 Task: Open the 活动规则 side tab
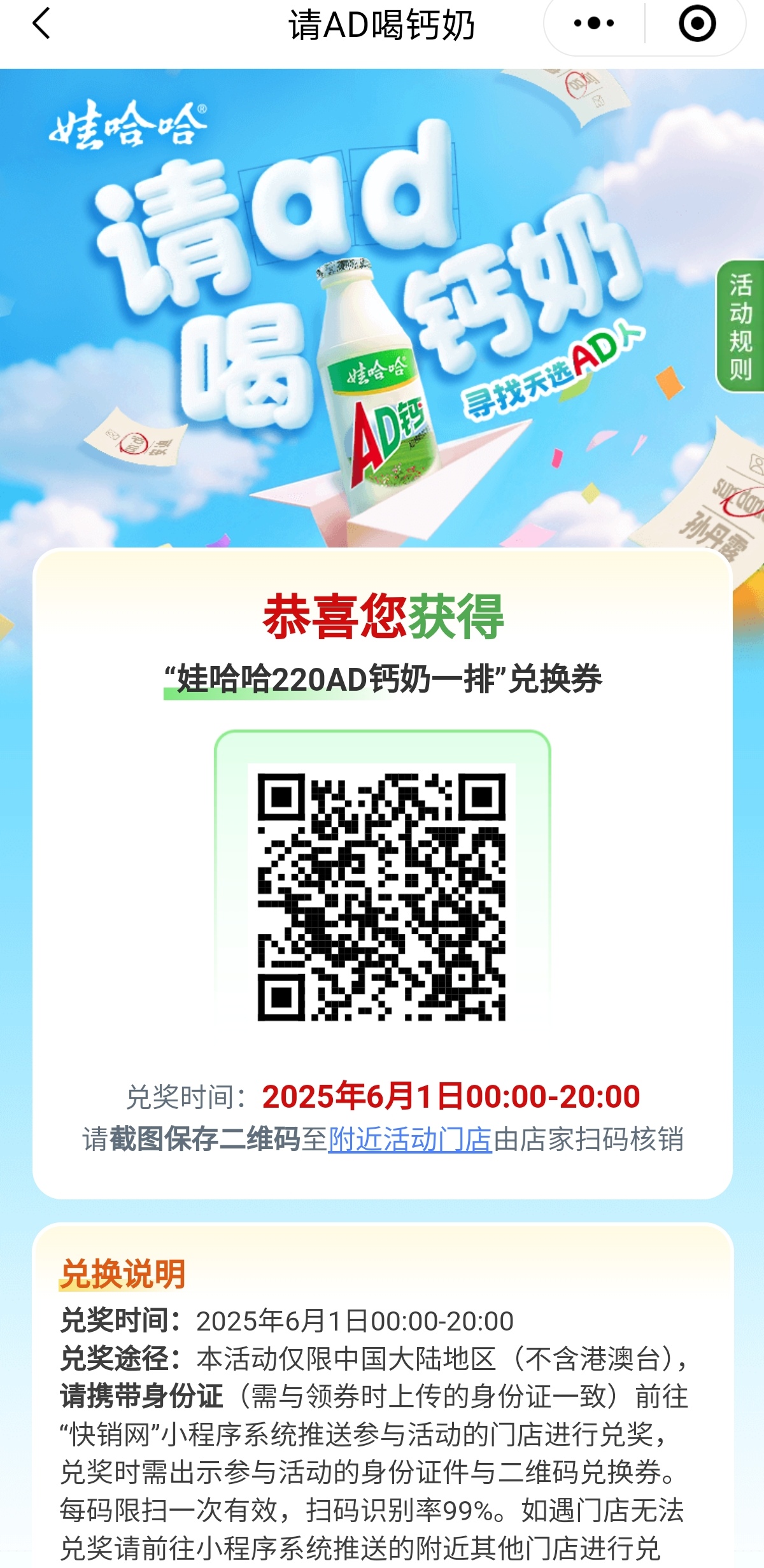coord(740,326)
